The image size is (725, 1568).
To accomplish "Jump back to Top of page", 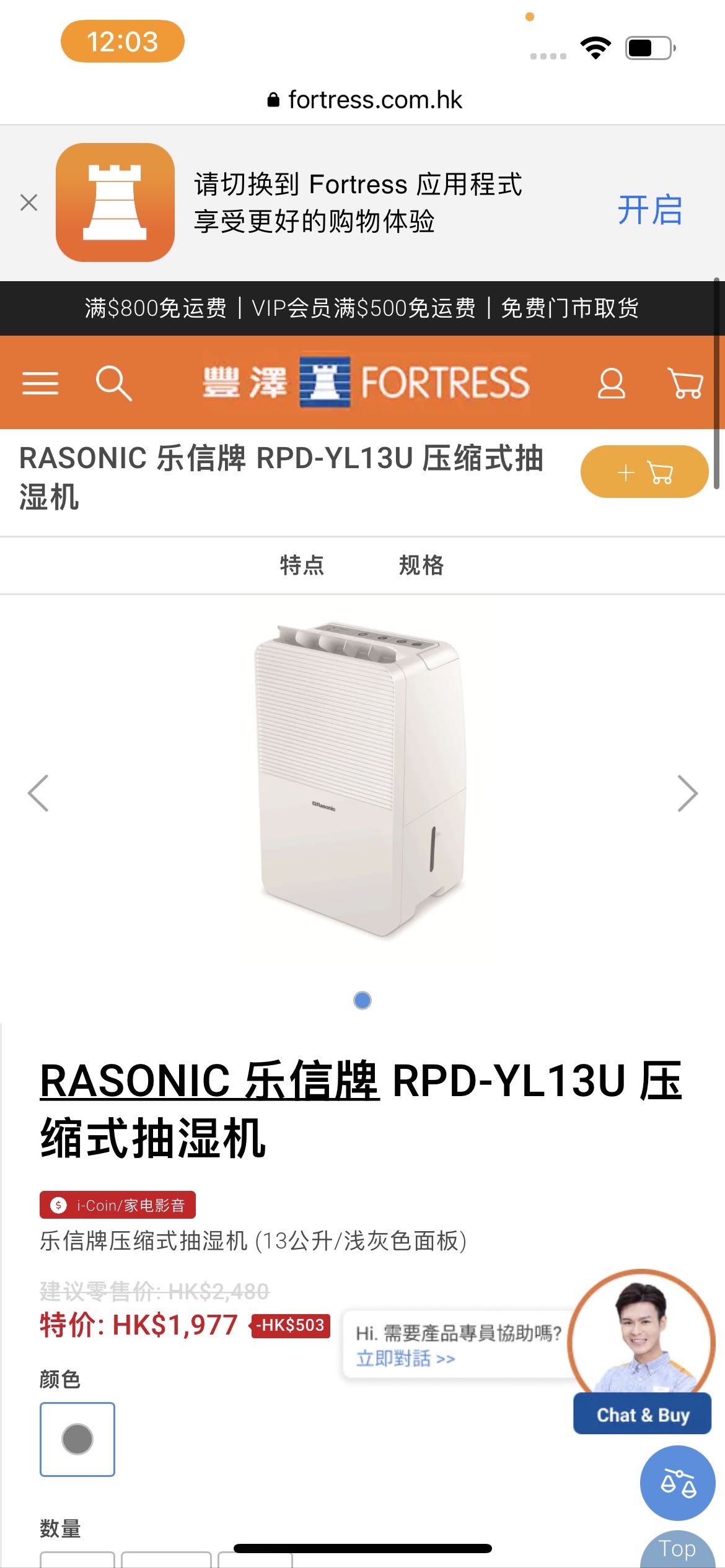I will tap(677, 1549).
